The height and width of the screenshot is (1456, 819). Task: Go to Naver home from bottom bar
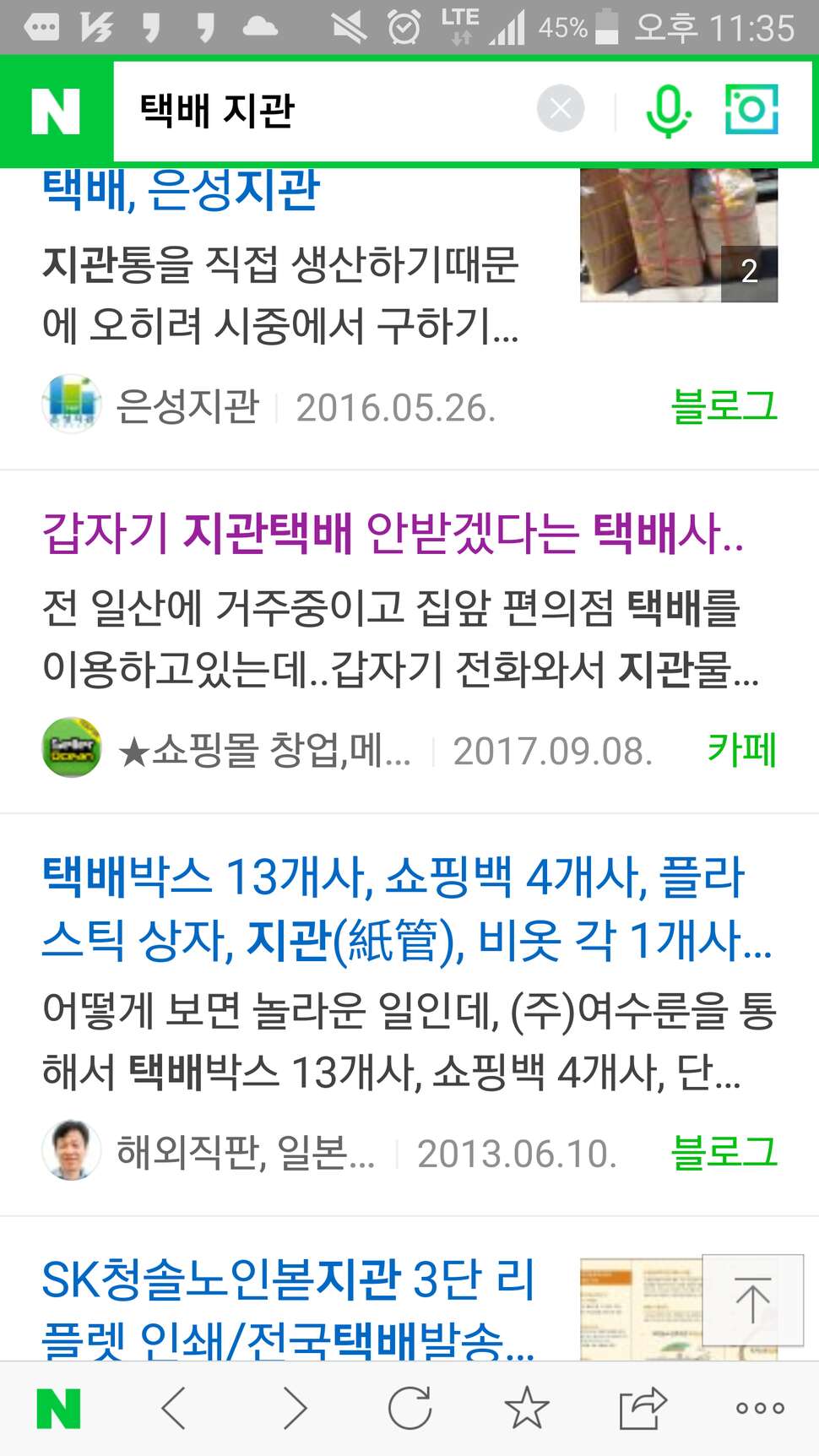[x=59, y=1409]
